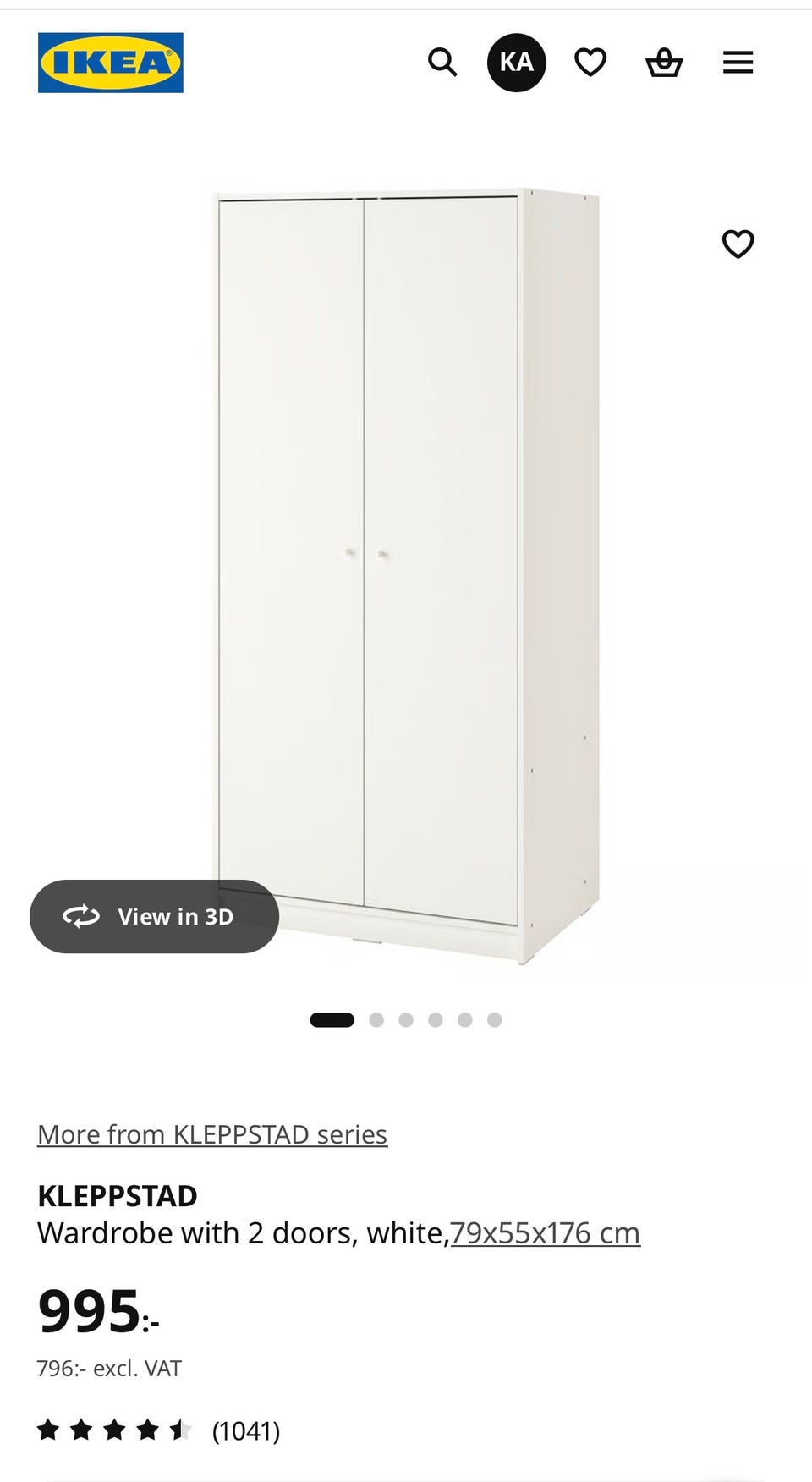812x1482 pixels.
Task: Open the 1041 customer reviews
Action: coord(245,1430)
